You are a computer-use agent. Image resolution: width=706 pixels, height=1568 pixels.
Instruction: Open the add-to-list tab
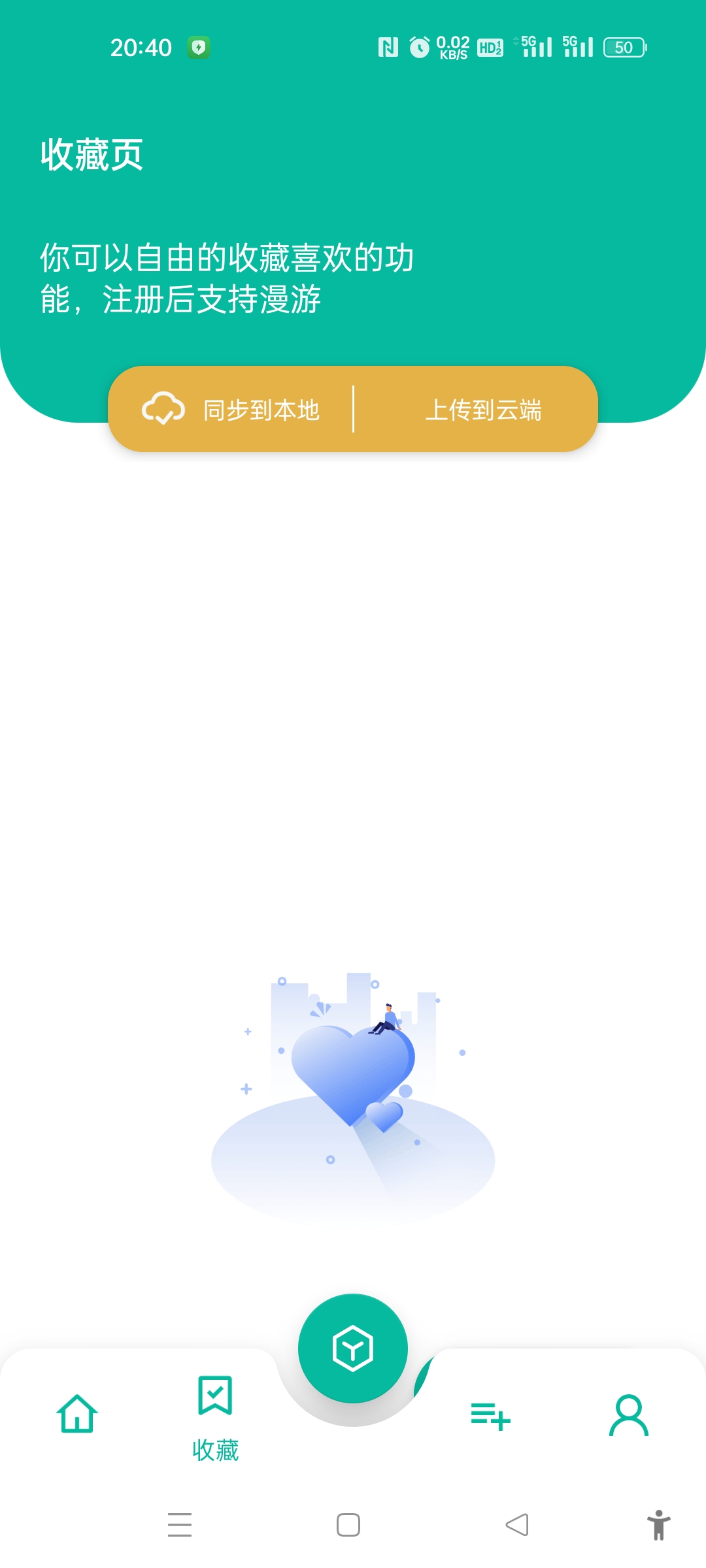pyautogui.click(x=490, y=1416)
